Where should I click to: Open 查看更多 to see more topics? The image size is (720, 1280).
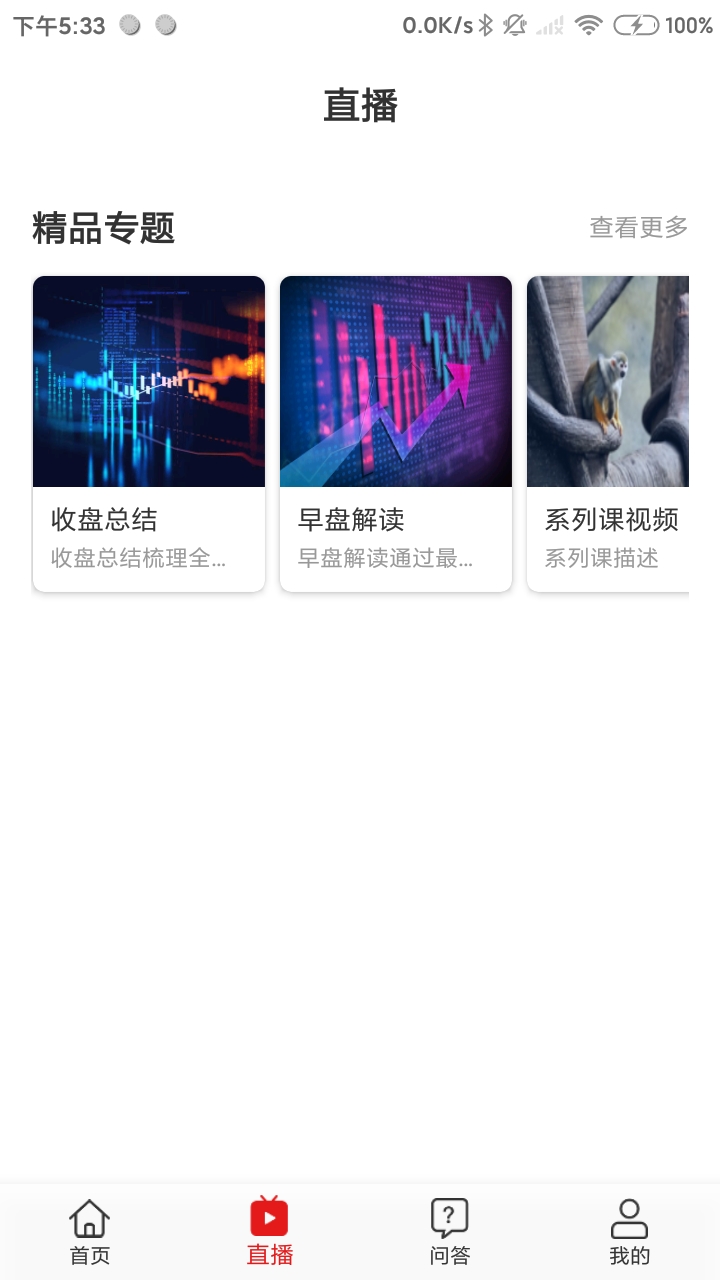point(639,228)
